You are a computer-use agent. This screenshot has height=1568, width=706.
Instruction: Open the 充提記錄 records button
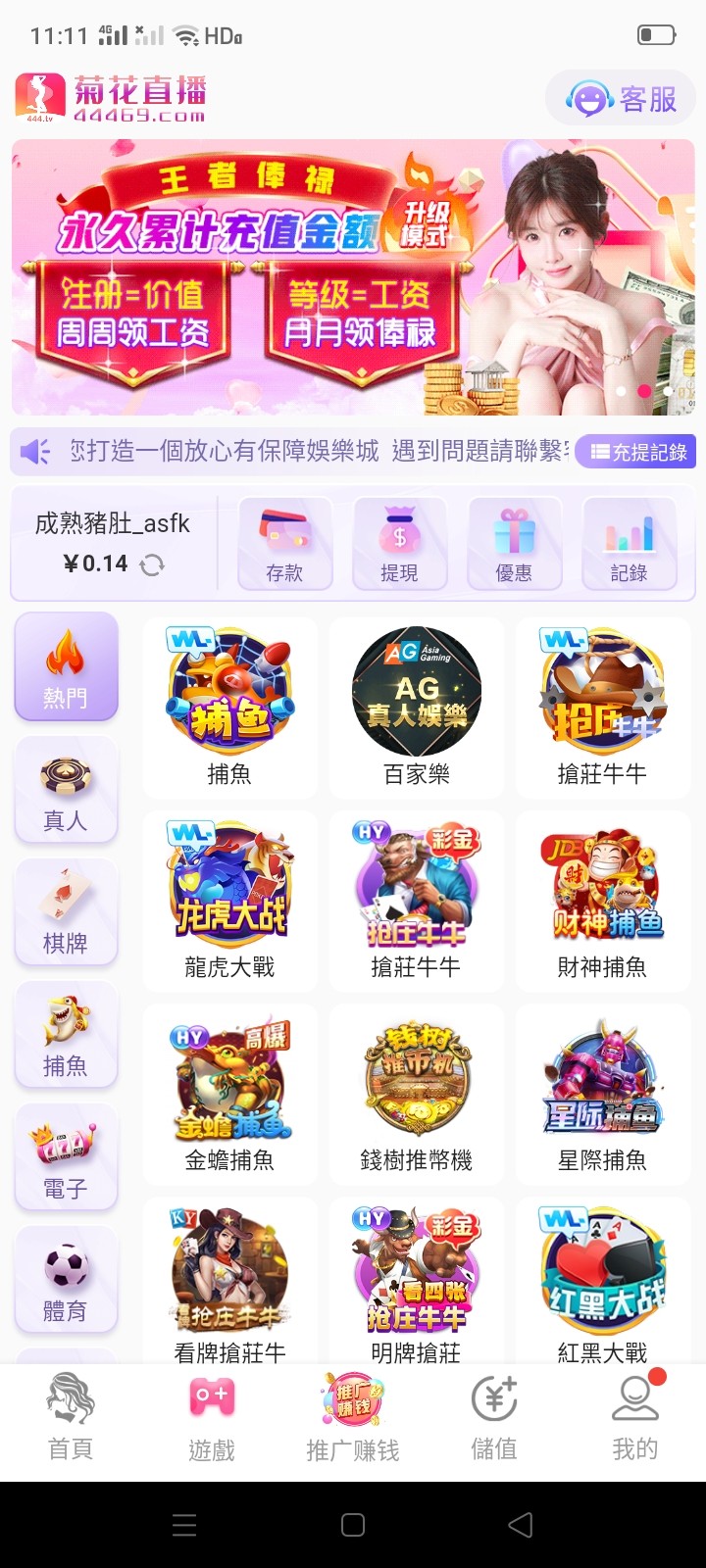637,452
